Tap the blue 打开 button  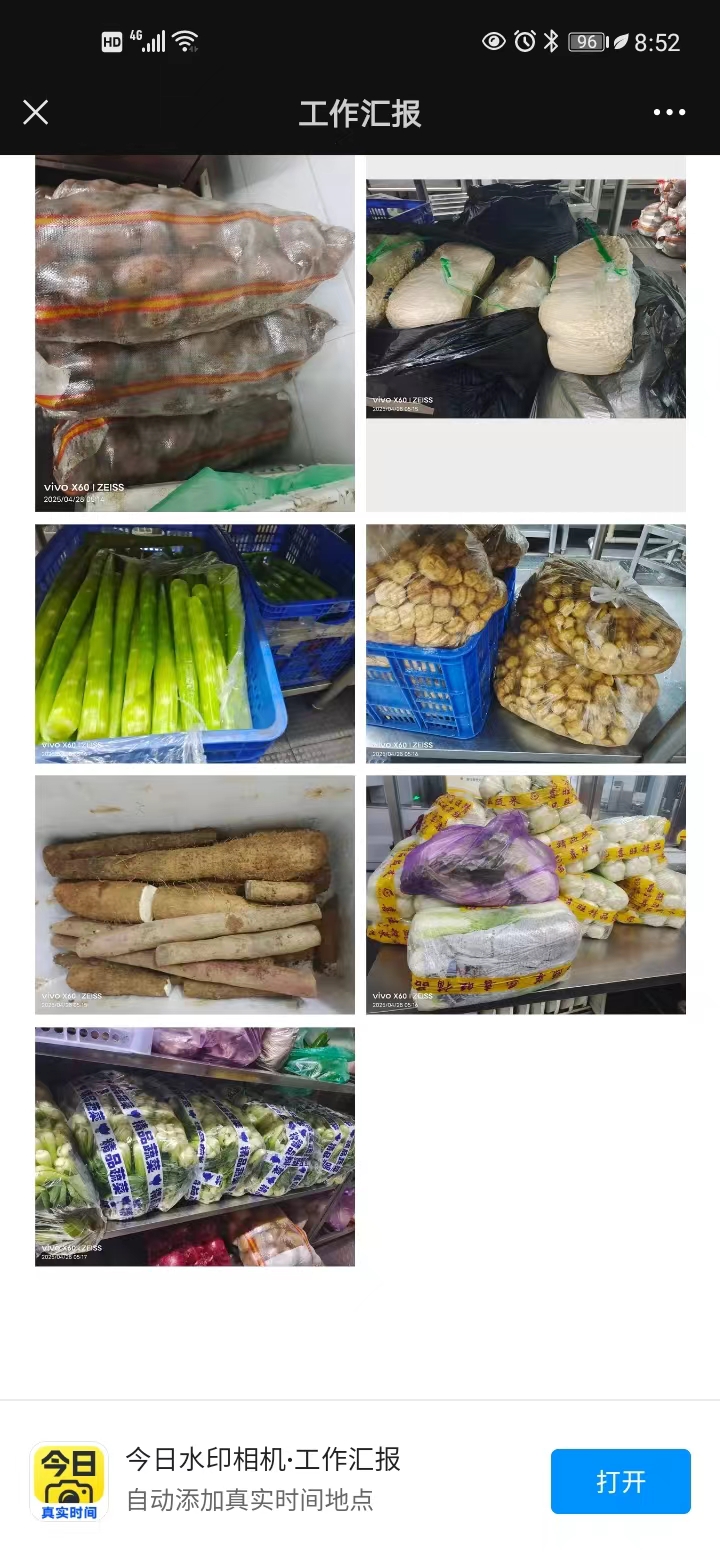click(620, 1481)
